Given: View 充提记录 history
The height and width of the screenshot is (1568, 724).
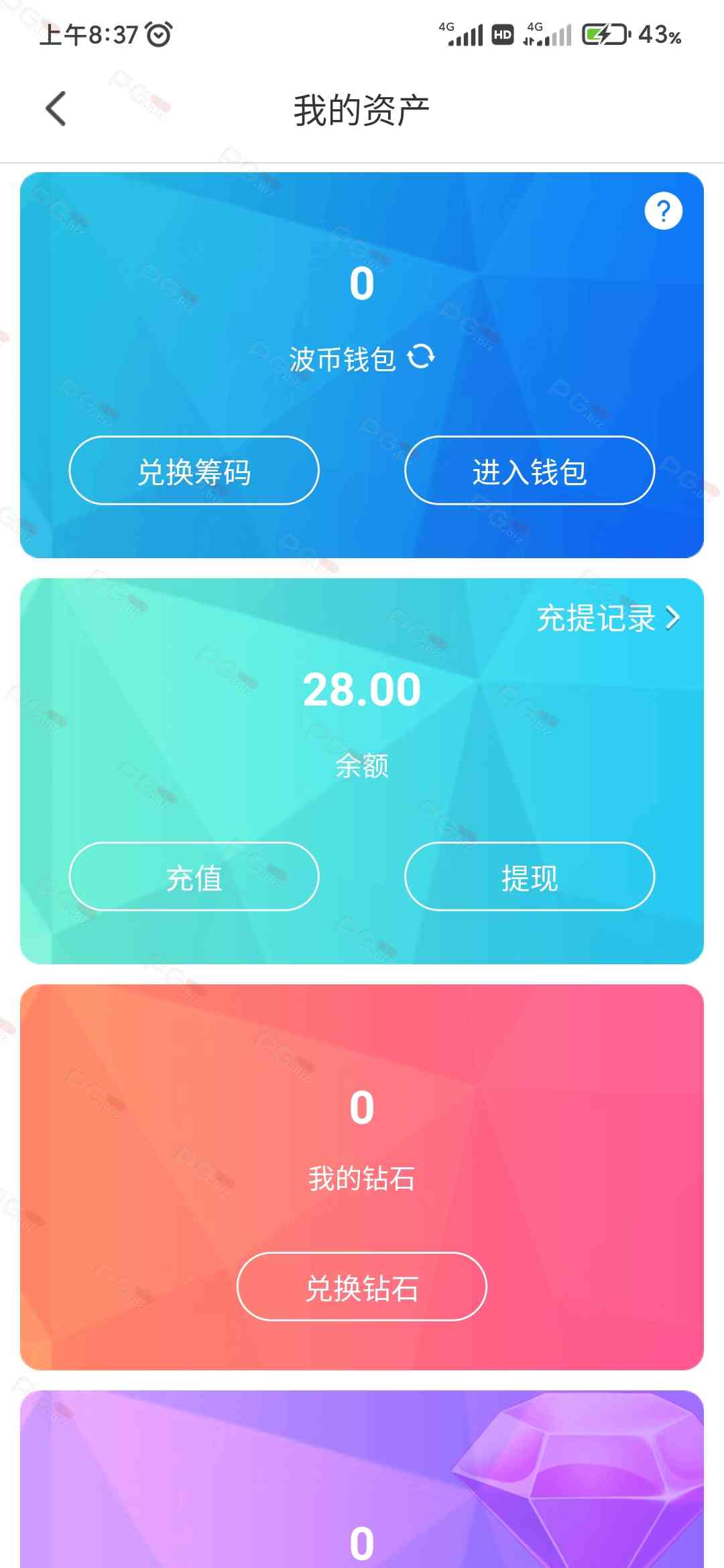Looking at the screenshot, I should [607, 618].
